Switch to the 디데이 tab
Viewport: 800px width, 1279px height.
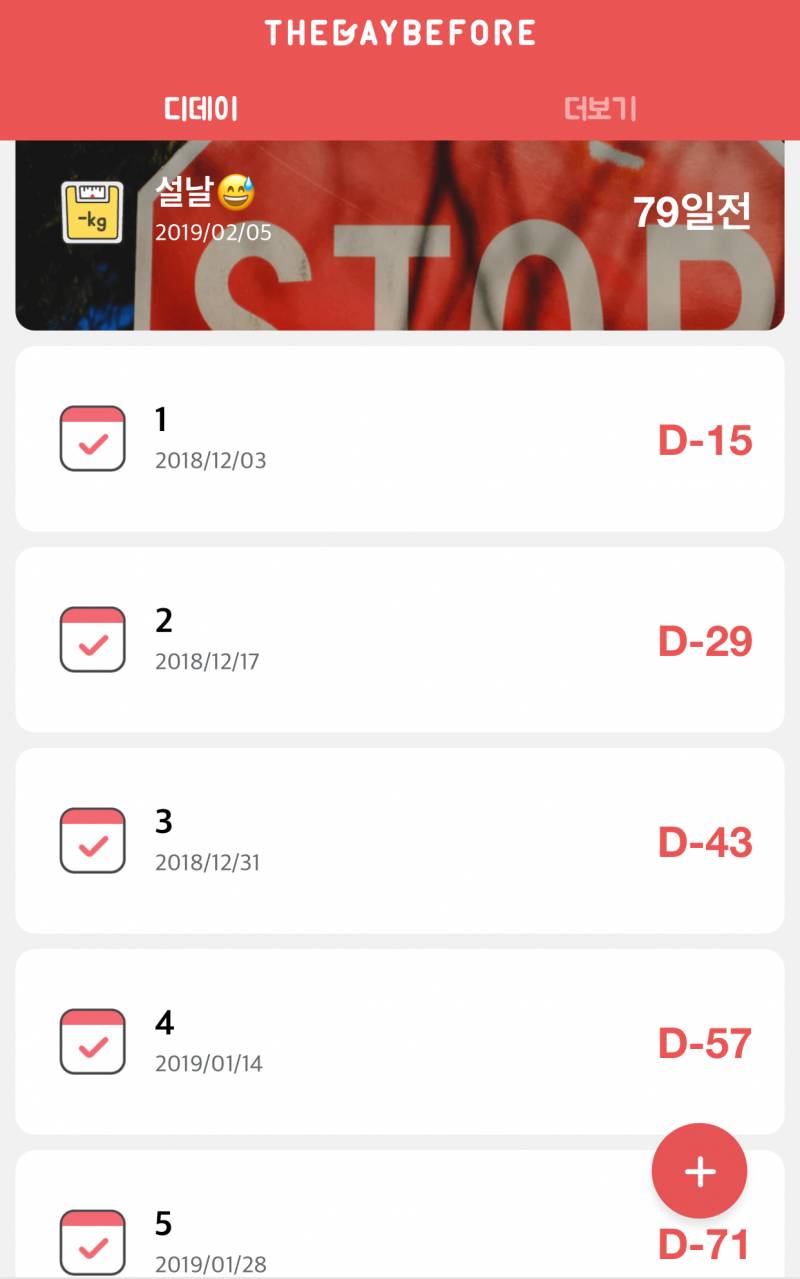click(x=200, y=108)
